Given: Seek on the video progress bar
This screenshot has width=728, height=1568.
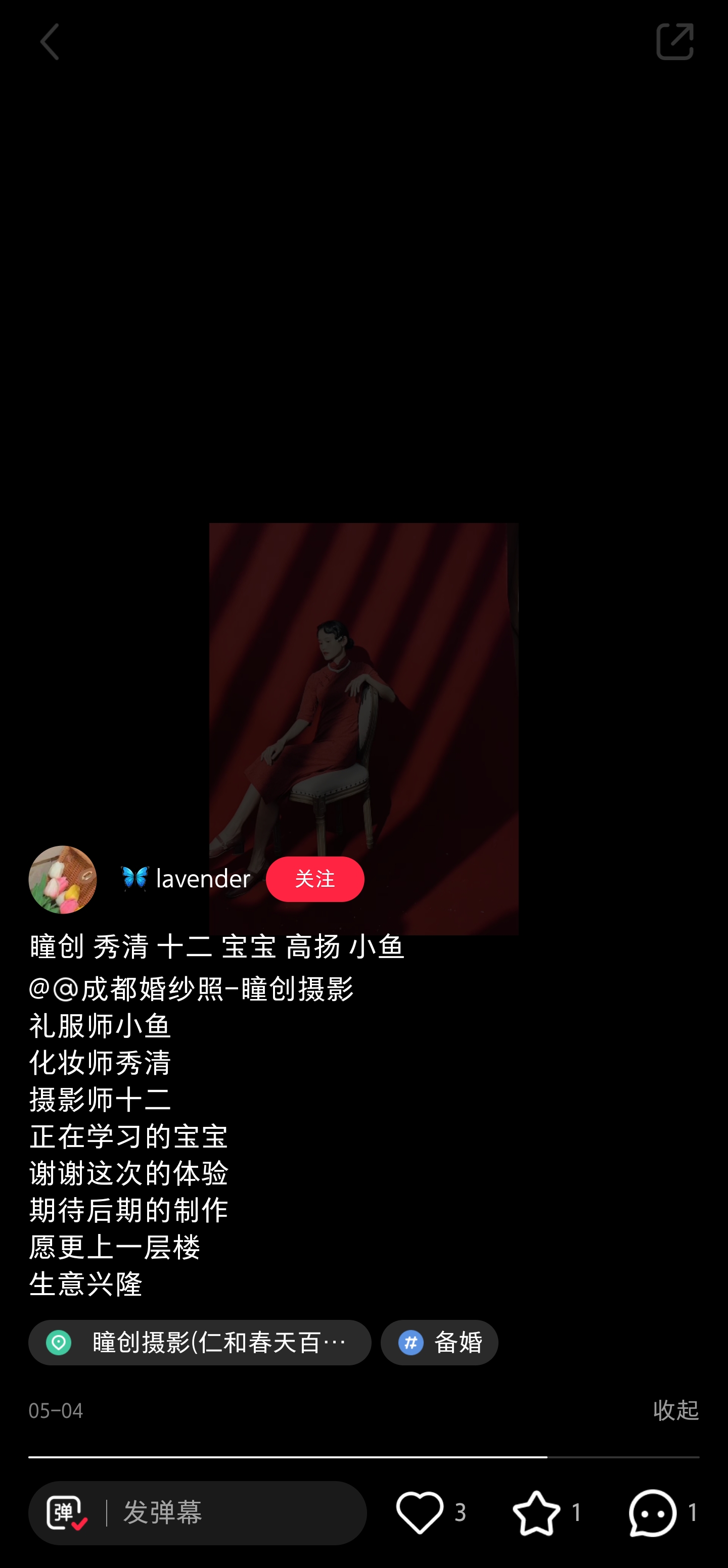Looking at the screenshot, I should [363, 1457].
